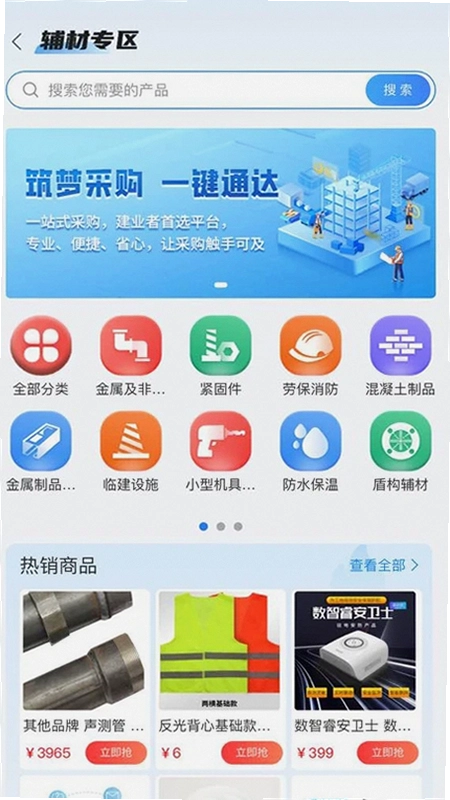Open the 临建设施 category
Image resolution: width=450 pixels, height=800 pixels.
[x=131, y=452]
